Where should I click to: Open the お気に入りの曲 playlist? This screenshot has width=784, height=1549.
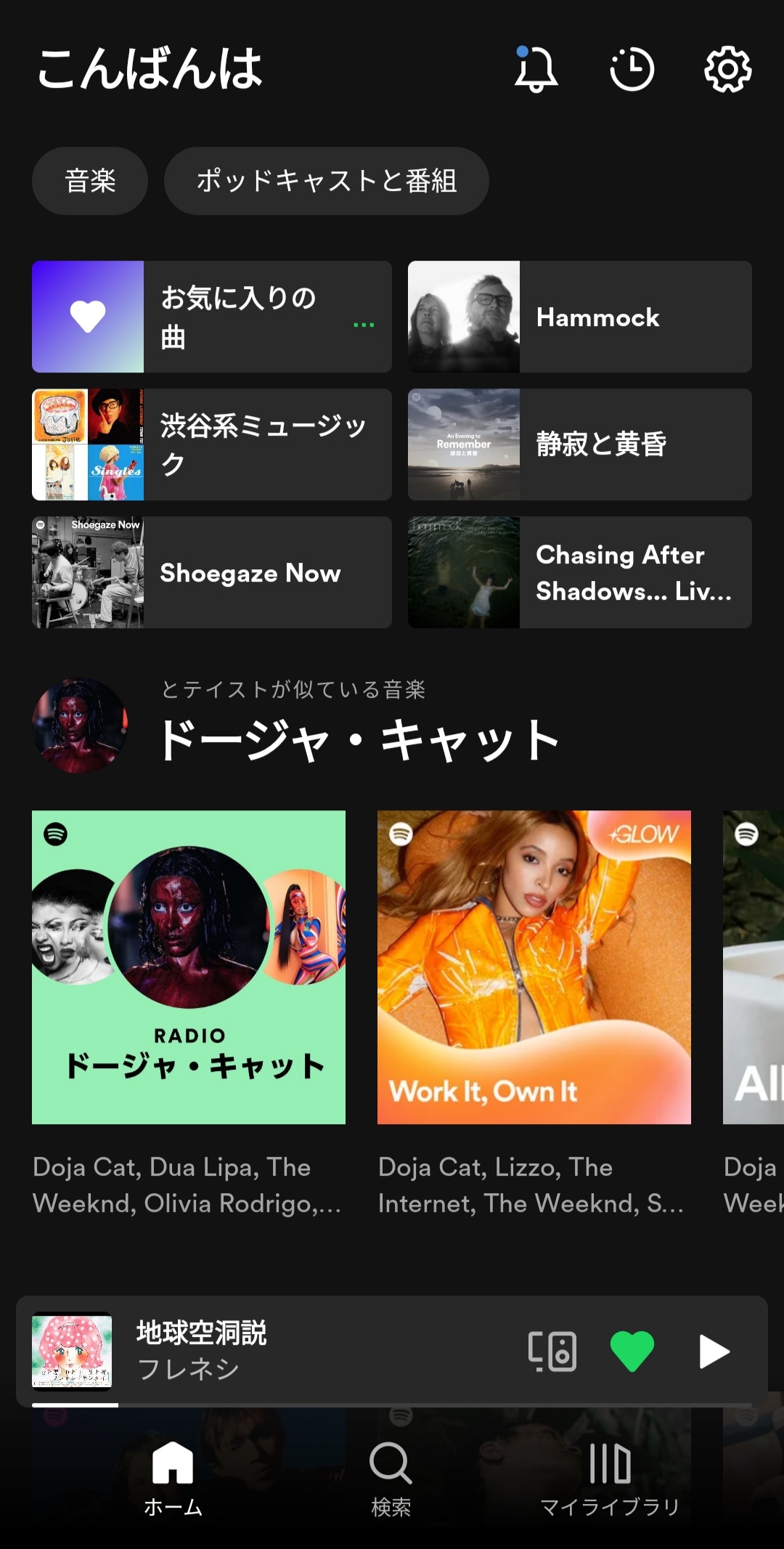[x=212, y=317]
